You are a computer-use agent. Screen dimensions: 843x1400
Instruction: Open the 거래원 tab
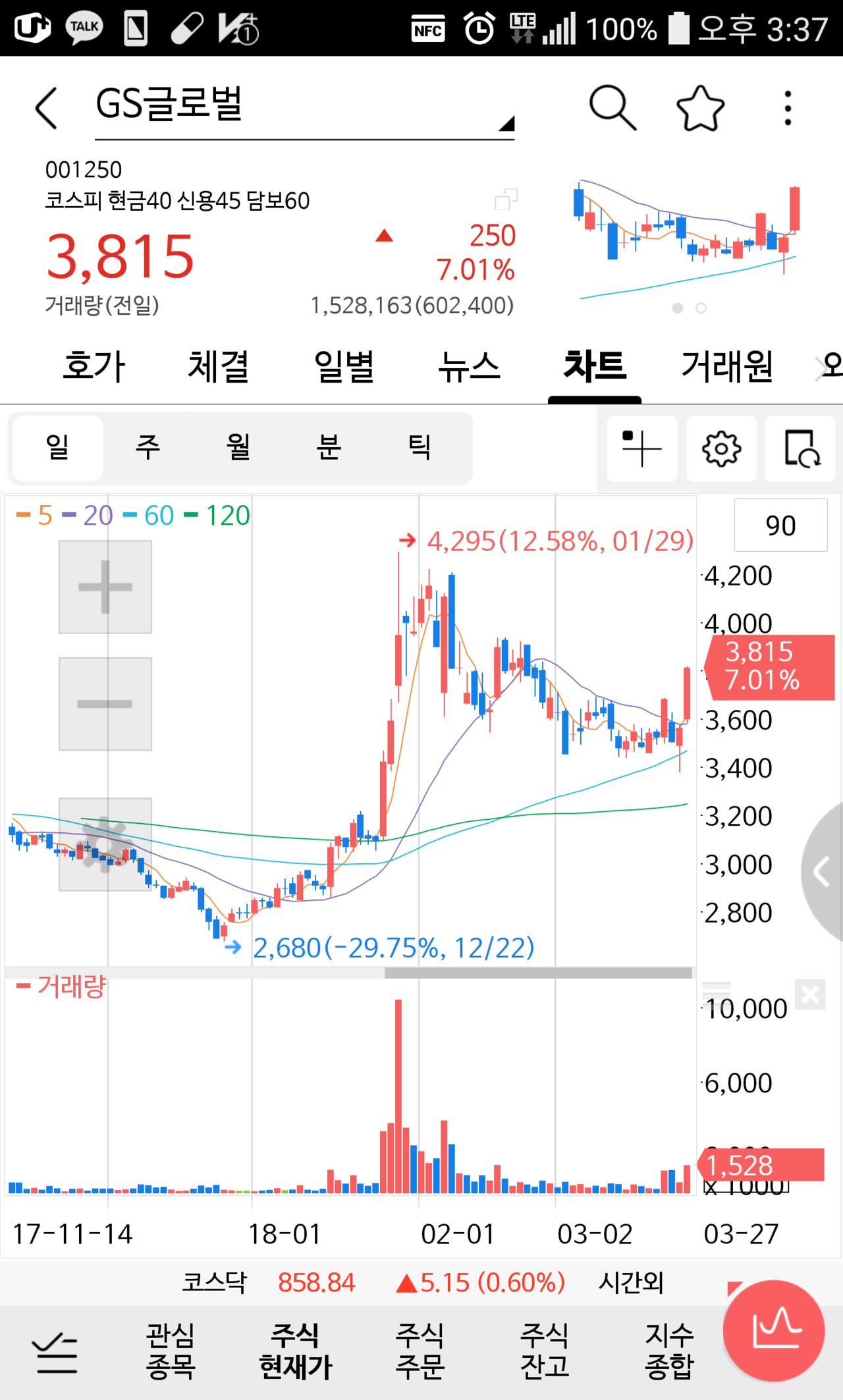(x=727, y=367)
